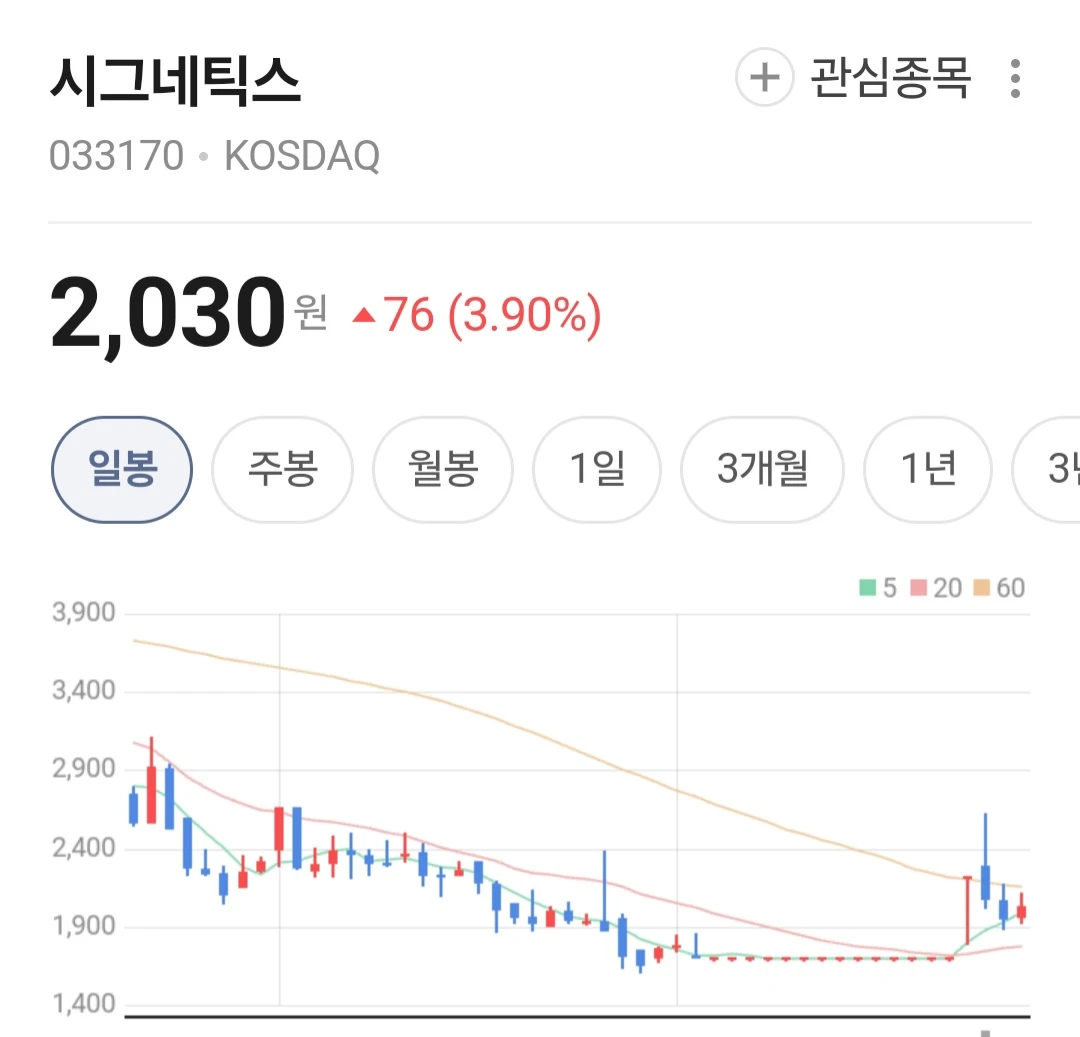This screenshot has height=1037, width=1080.
Task: Switch chart to 주봉 weekly candles
Action: [282, 470]
